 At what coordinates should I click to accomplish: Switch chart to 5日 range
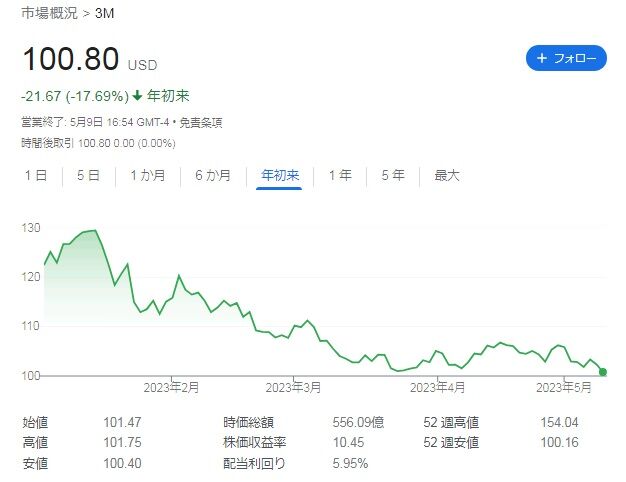pos(88,175)
